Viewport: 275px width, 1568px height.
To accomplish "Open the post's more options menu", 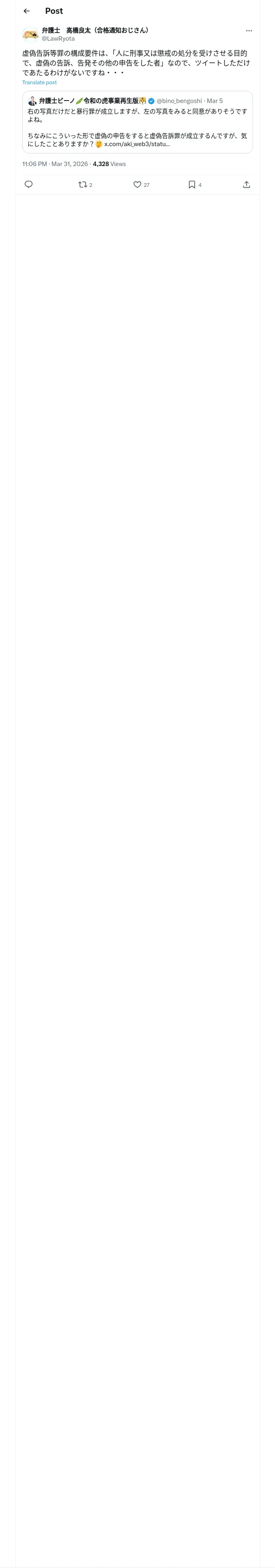I will 249,31.
